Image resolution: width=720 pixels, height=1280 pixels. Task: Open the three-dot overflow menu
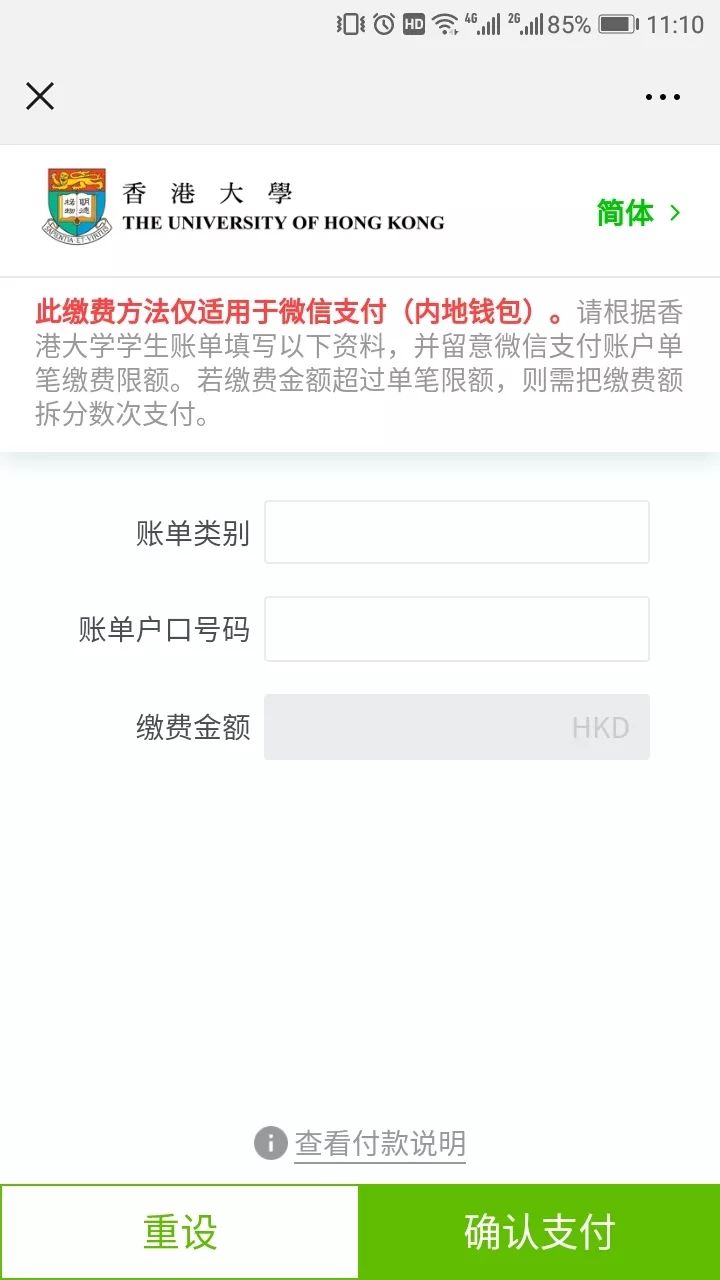(662, 97)
